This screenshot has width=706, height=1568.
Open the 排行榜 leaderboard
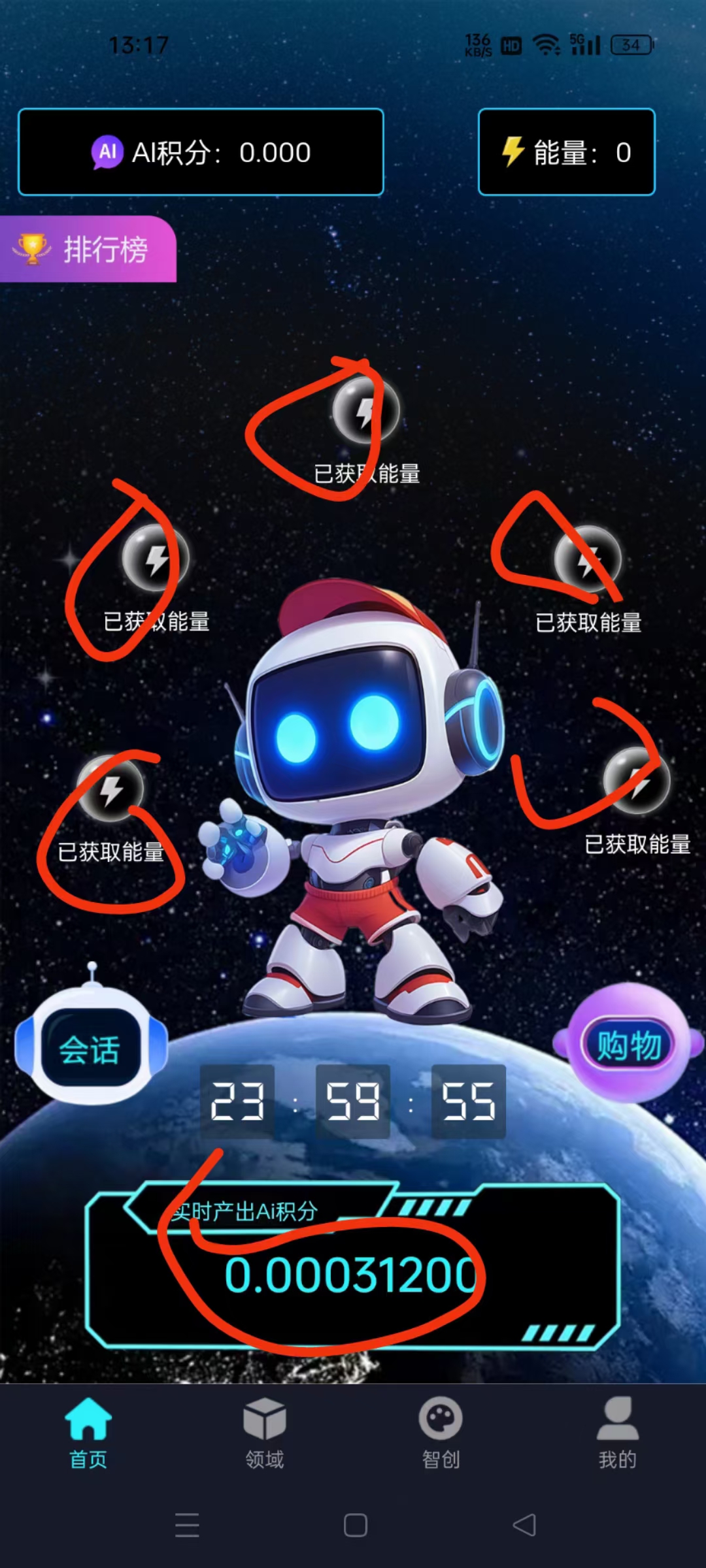tap(88, 250)
